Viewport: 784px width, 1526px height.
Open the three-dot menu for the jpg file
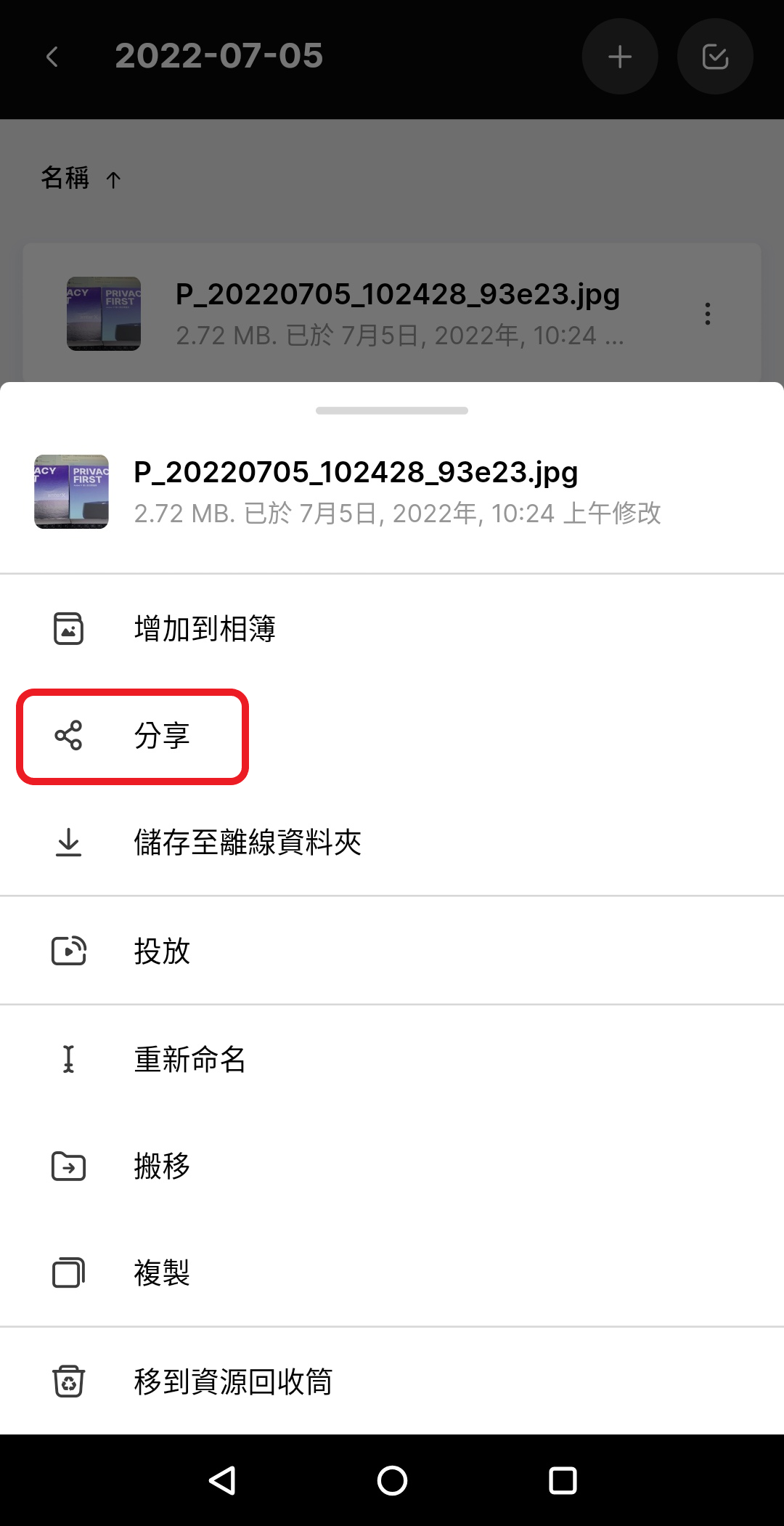click(707, 314)
